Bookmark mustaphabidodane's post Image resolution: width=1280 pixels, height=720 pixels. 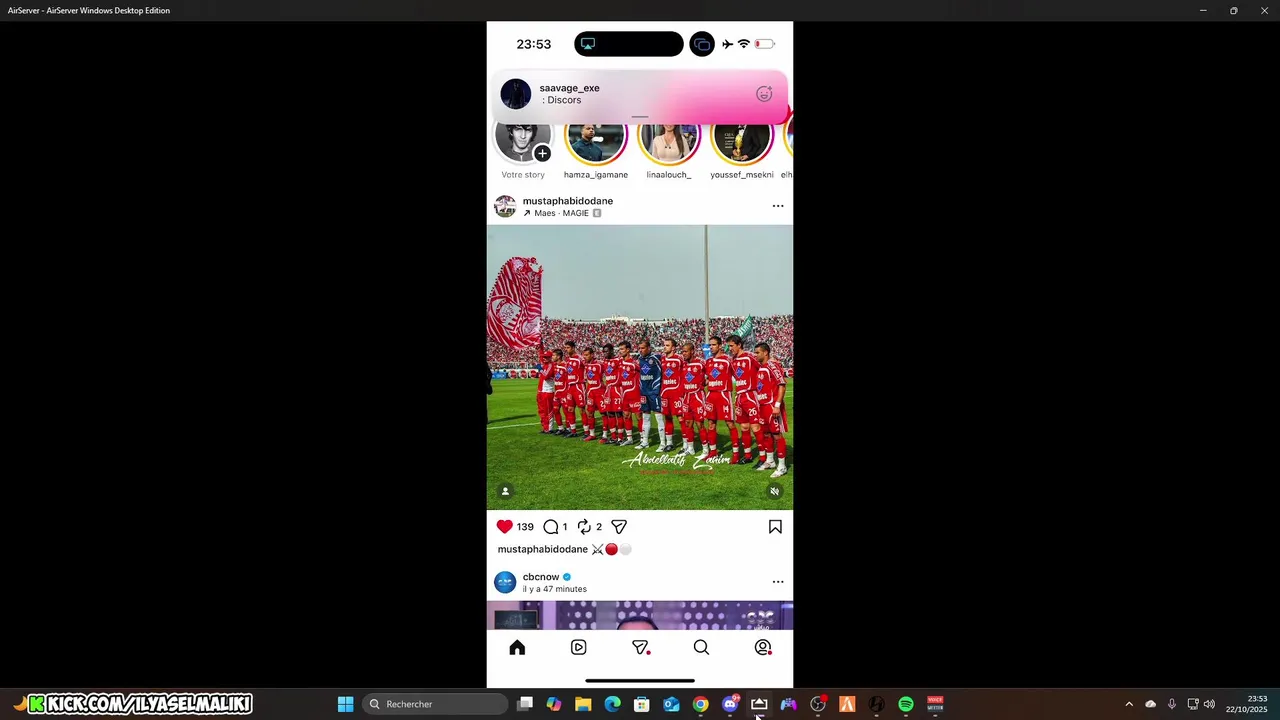(775, 527)
